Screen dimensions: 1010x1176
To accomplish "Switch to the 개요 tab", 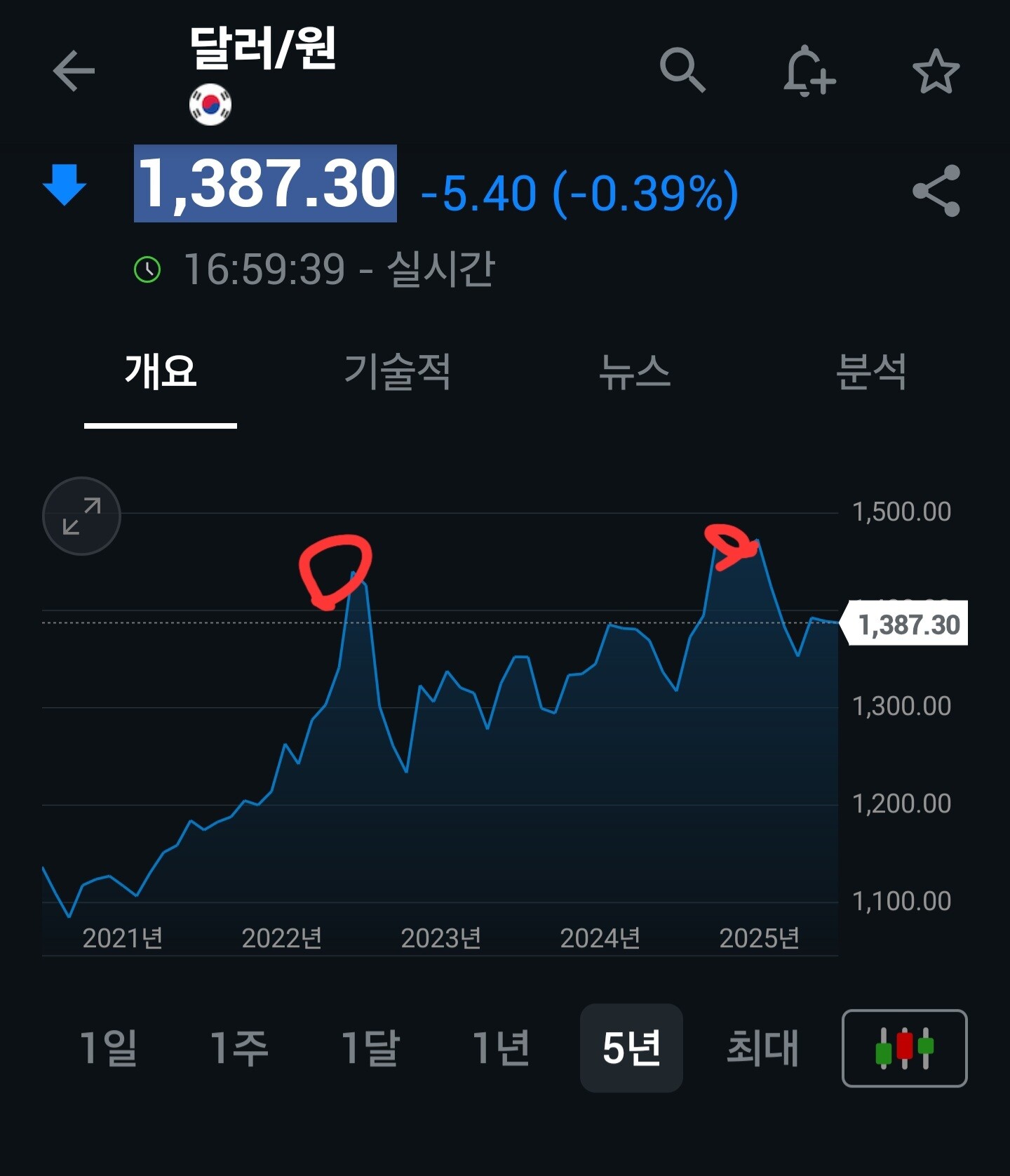I will (x=161, y=371).
